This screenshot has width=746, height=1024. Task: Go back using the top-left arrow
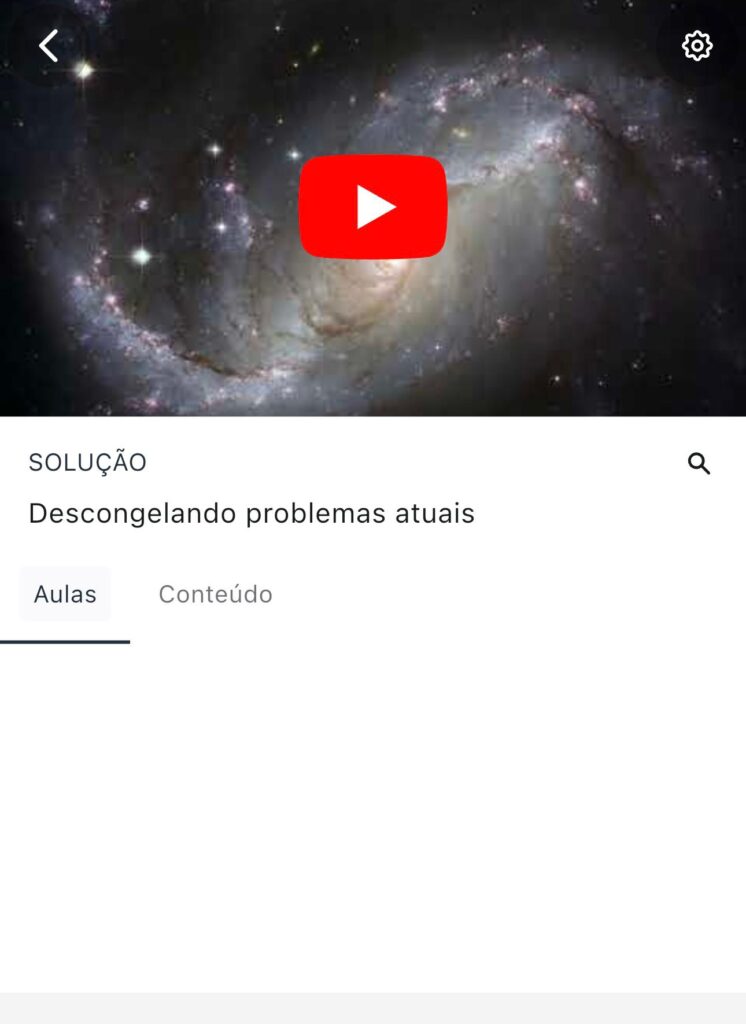point(48,46)
